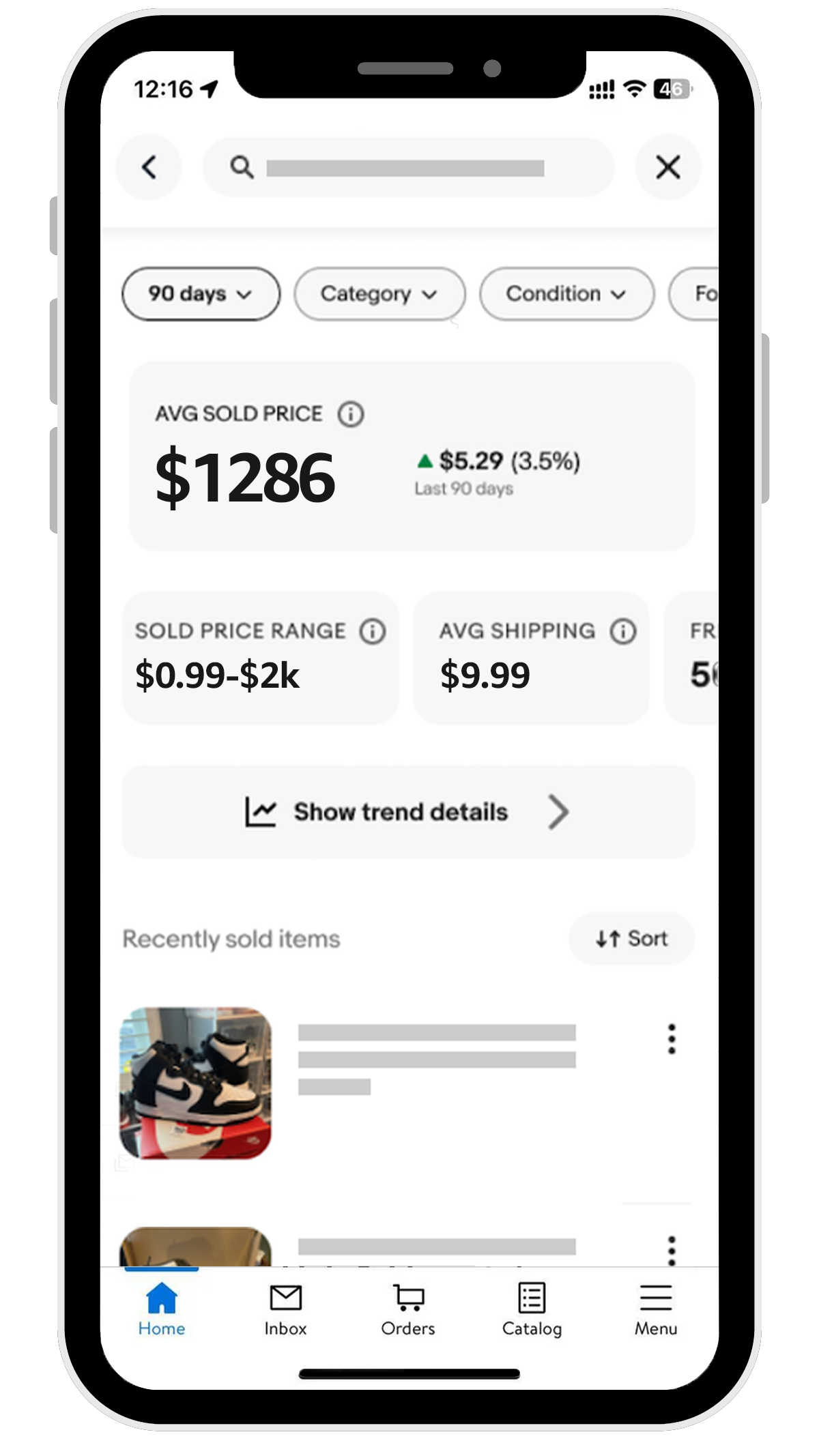
Task: Switch to the Home tab
Action: tap(162, 1309)
